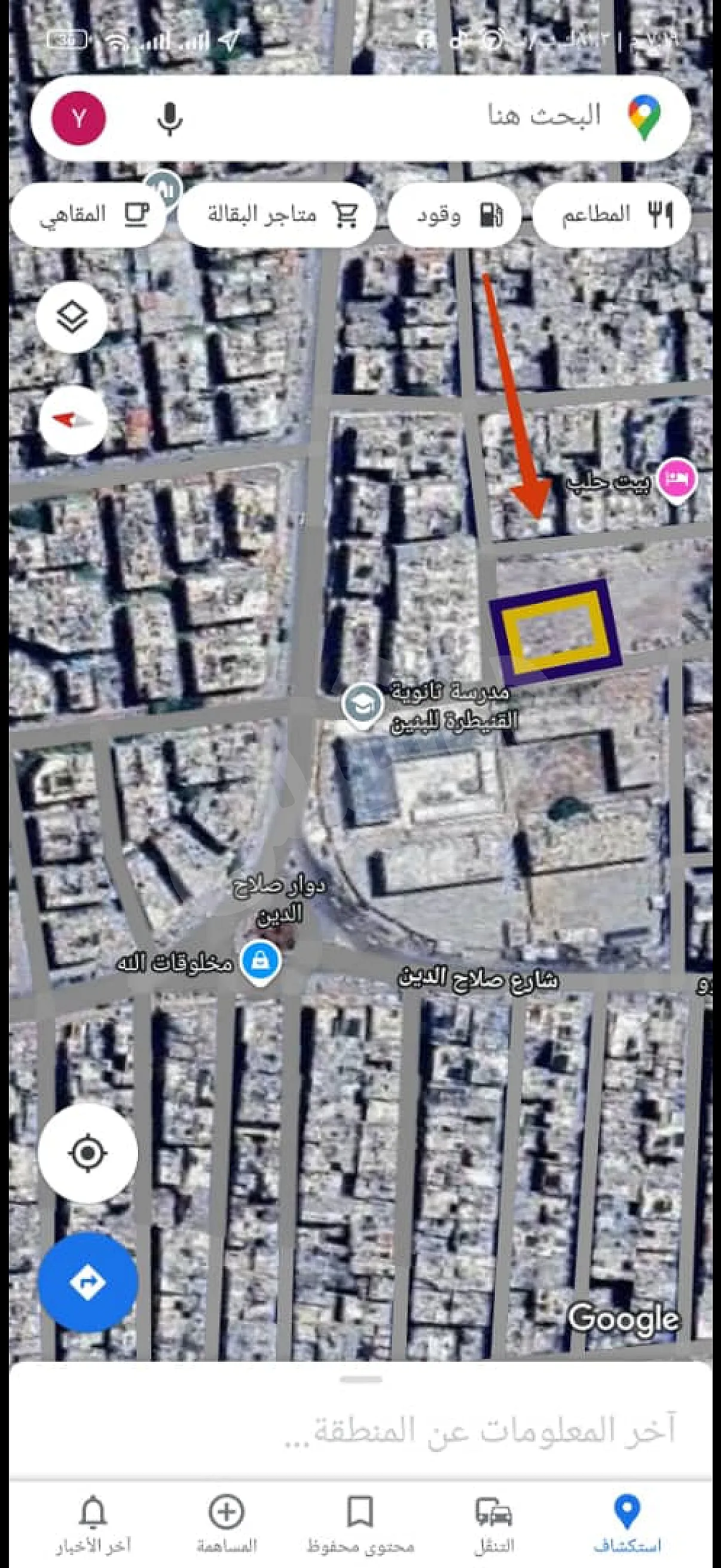This screenshot has height=1568, width=721.
Task: Open directions with the blue button
Action: click(x=88, y=1282)
